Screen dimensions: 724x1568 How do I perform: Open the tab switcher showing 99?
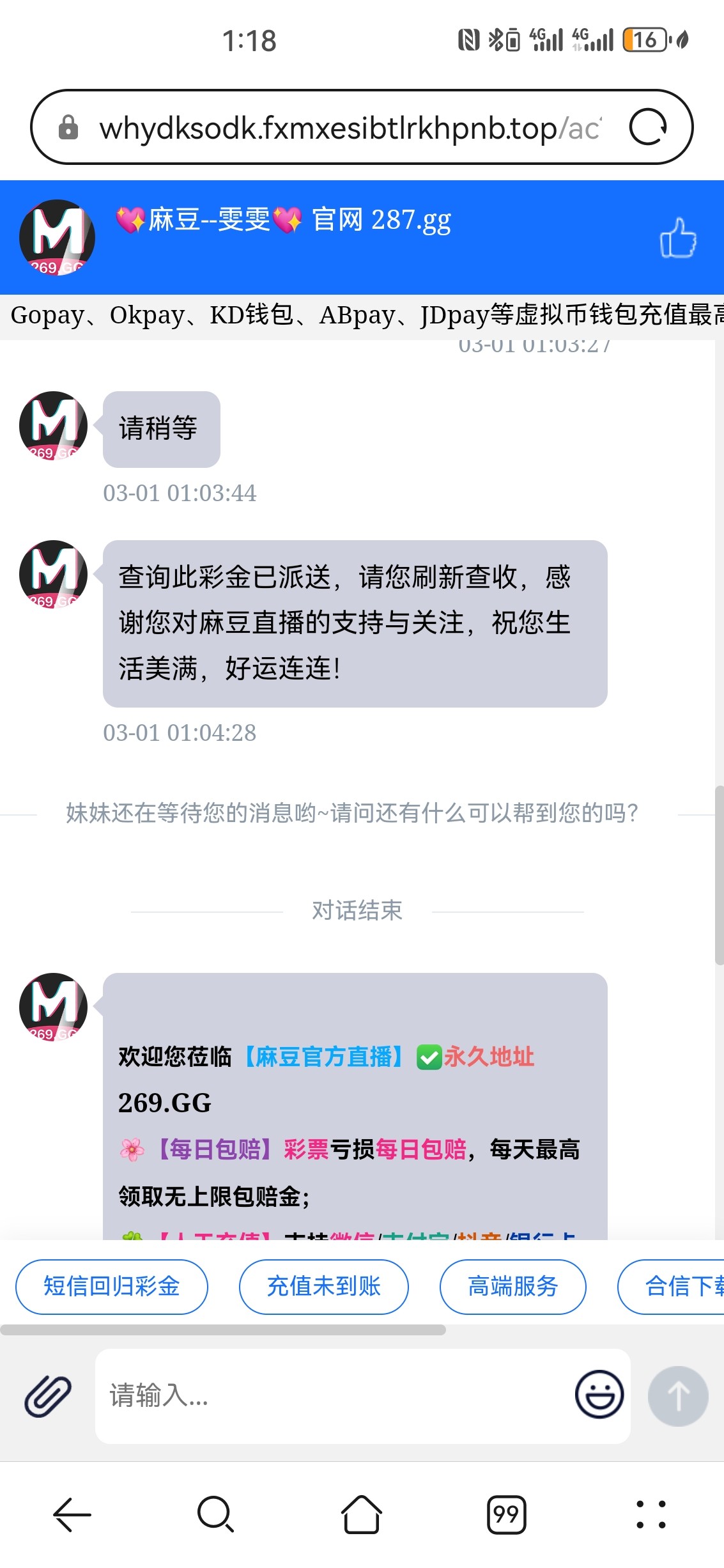pyautogui.click(x=506, y=1514)
